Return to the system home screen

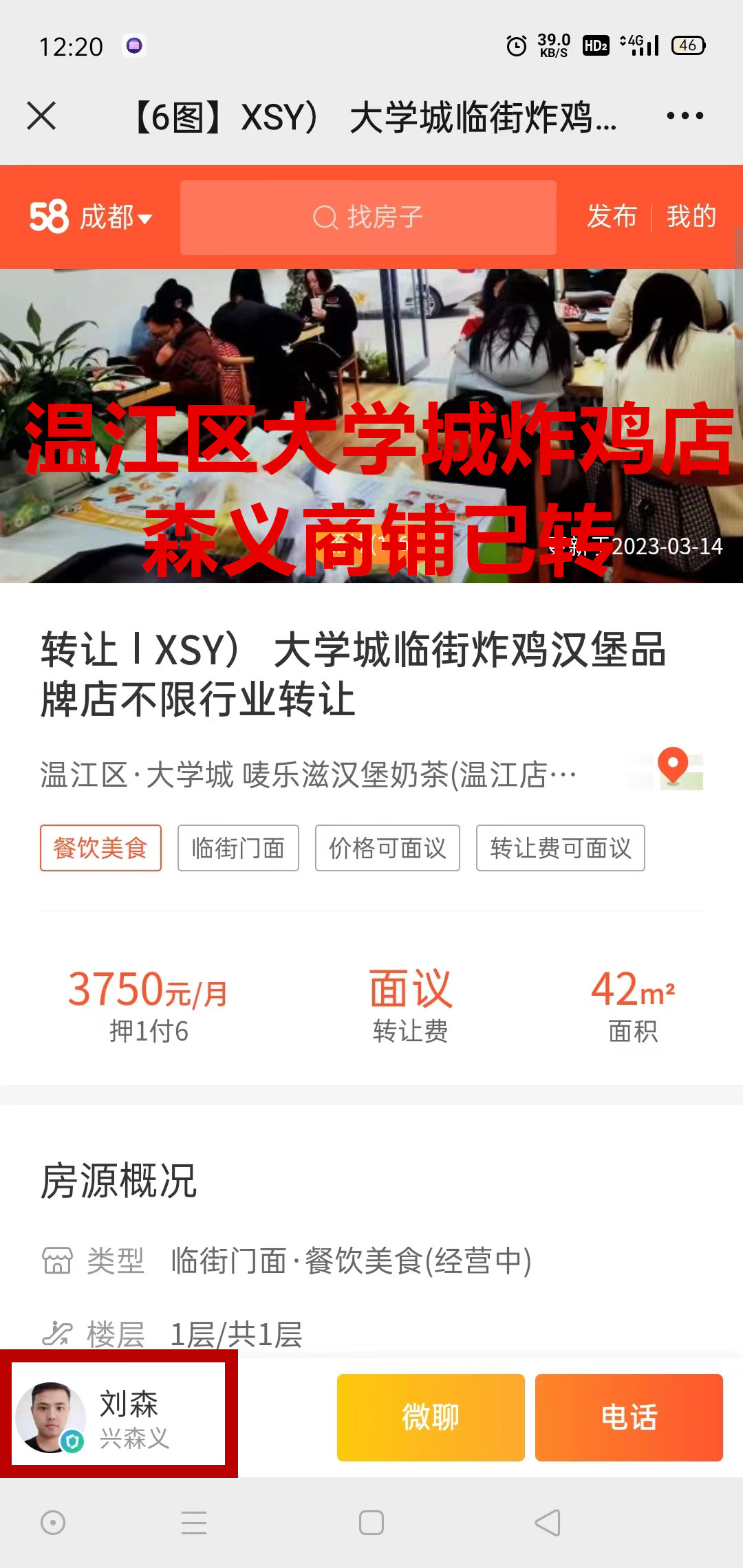(371, 1523)
